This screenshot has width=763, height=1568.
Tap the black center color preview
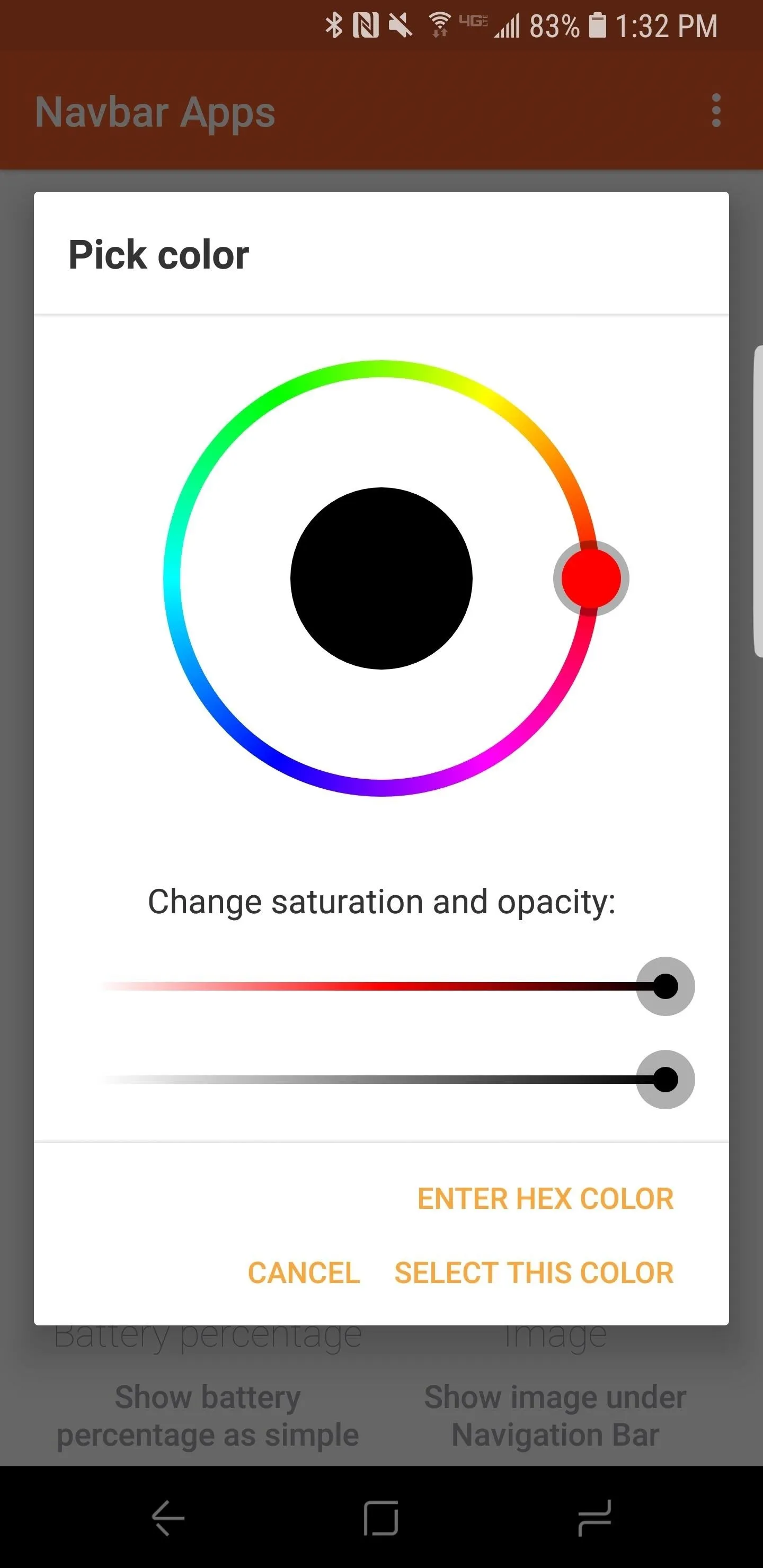click(x=381, y=578)
